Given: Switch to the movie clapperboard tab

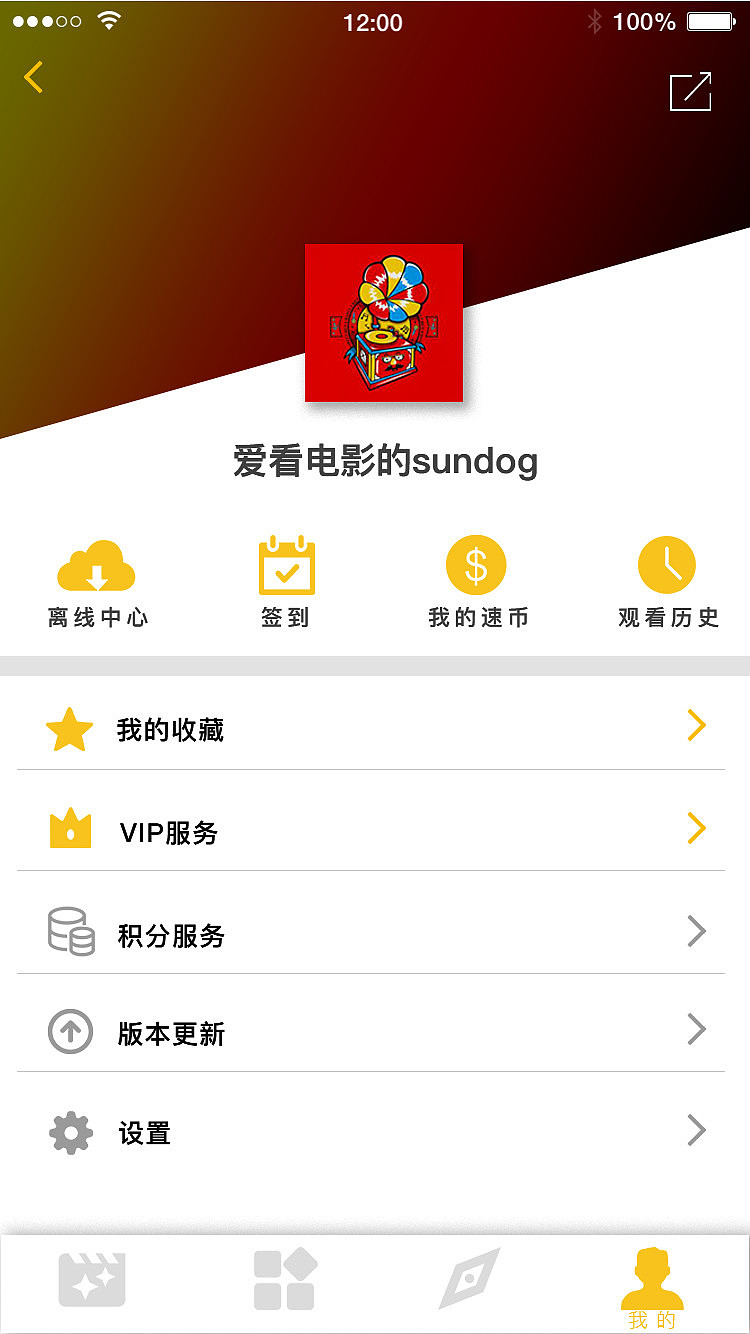Looking at the screenshot, I should click(x=92, y=1279).
